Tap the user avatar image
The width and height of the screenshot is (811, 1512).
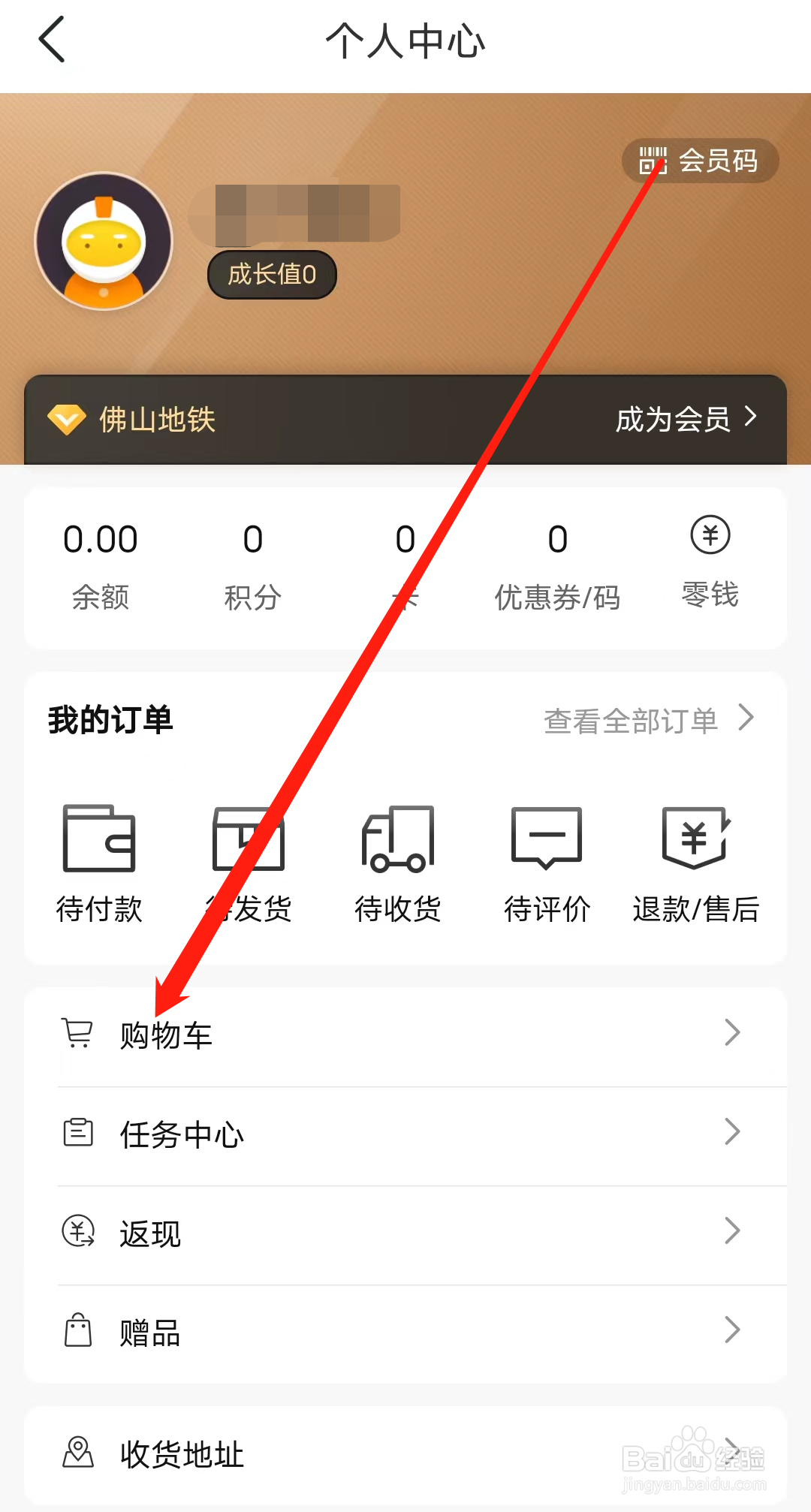click(x=104, y=240)
